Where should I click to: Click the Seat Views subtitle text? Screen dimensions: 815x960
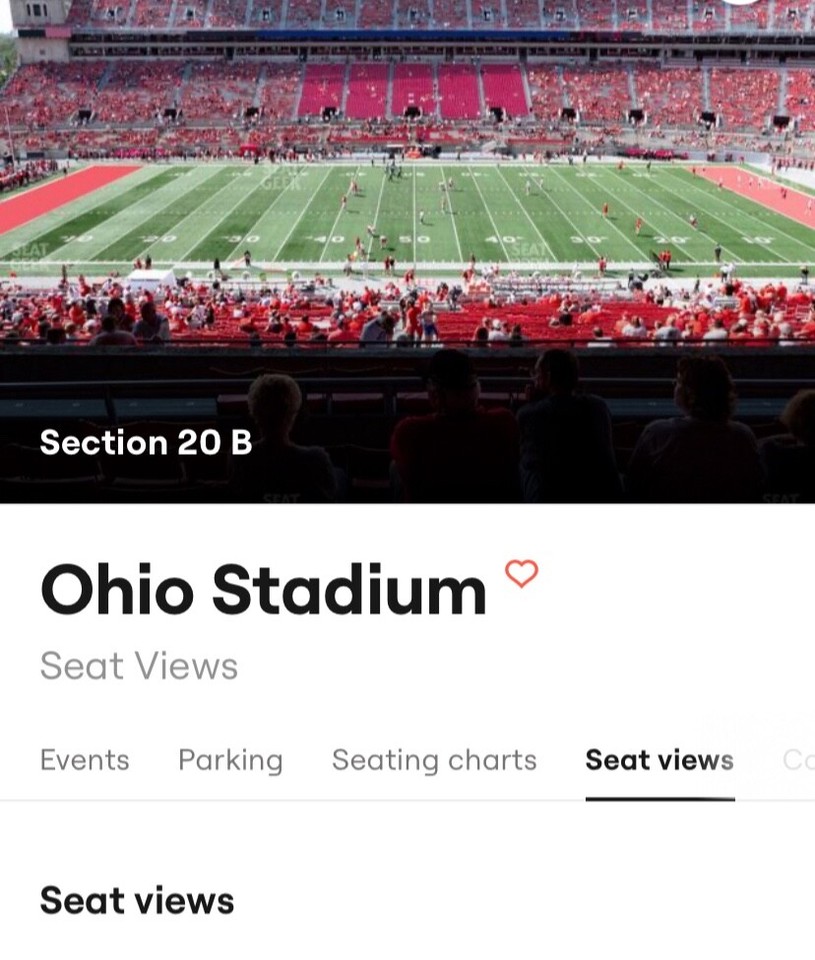click(139, 666)
